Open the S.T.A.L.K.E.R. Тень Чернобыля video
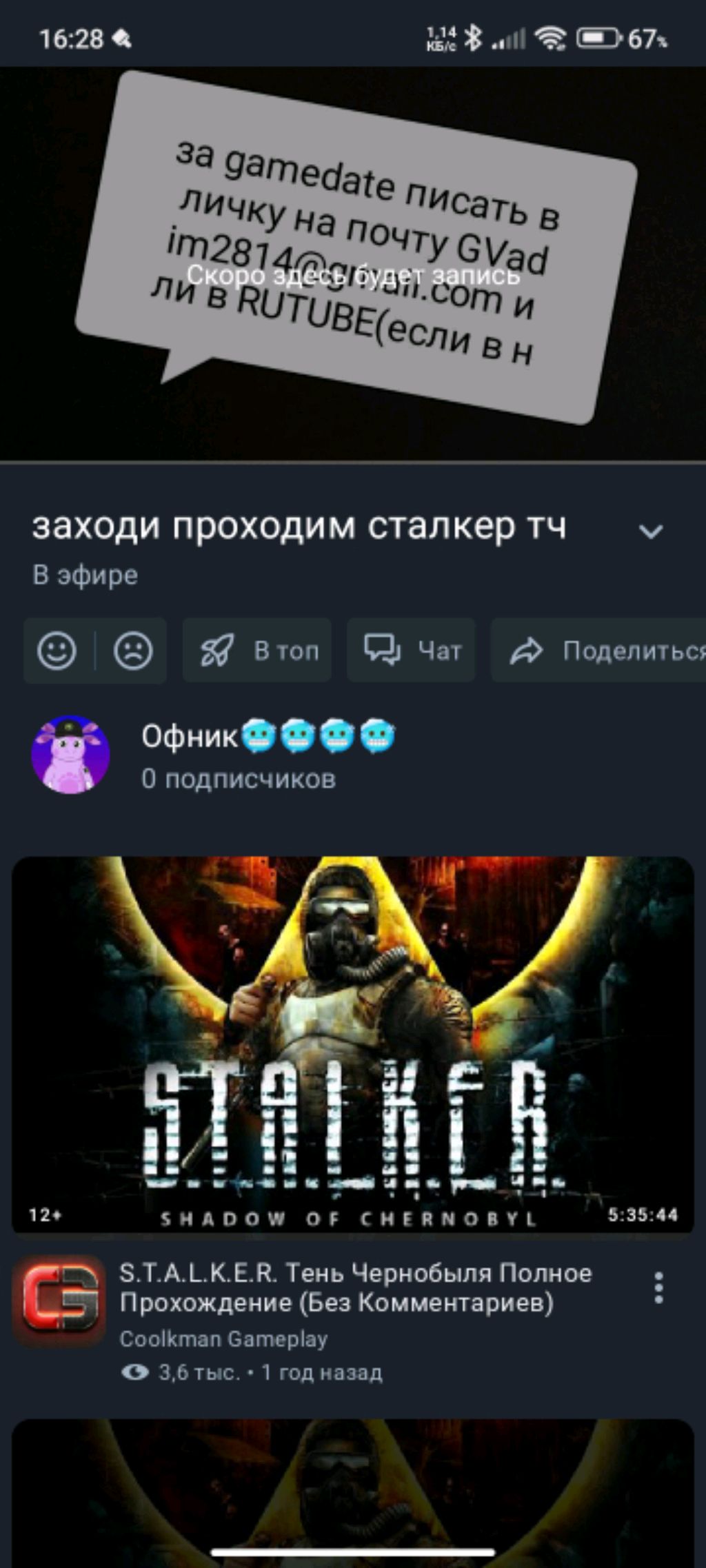 pos(353,1045)
